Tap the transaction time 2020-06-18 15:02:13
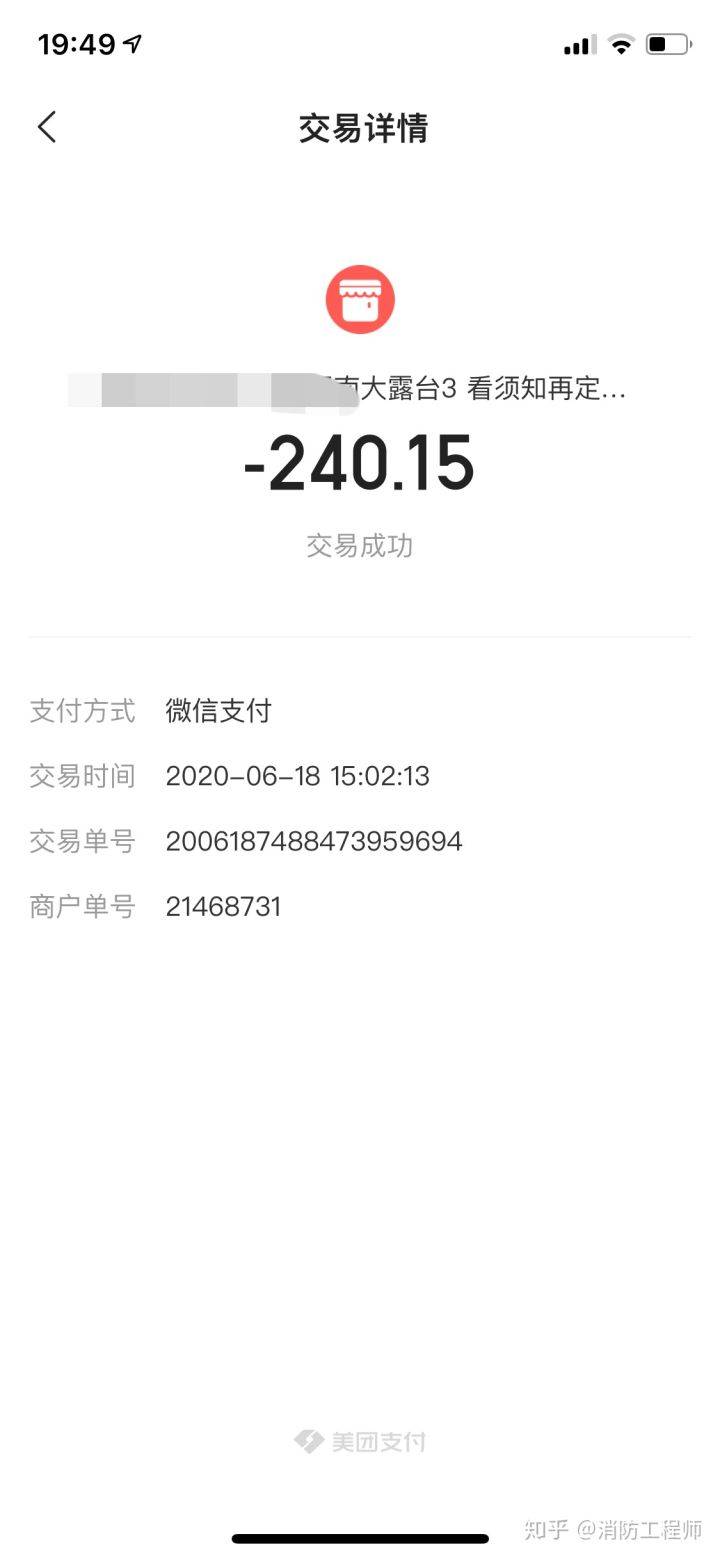Image resolution: width=720 pixels, height=1559 pixels. (x=298, y=776)
